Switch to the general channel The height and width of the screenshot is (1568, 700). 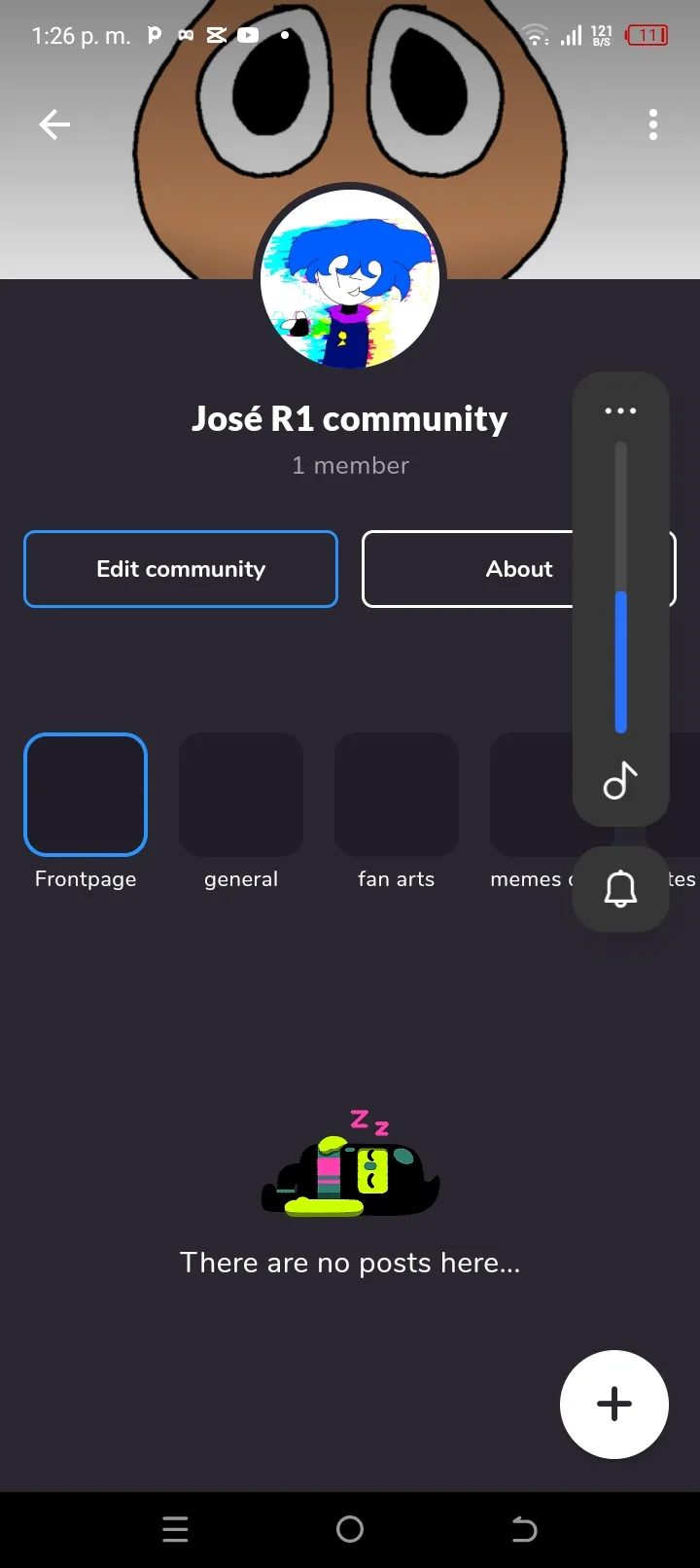(241, 795)
